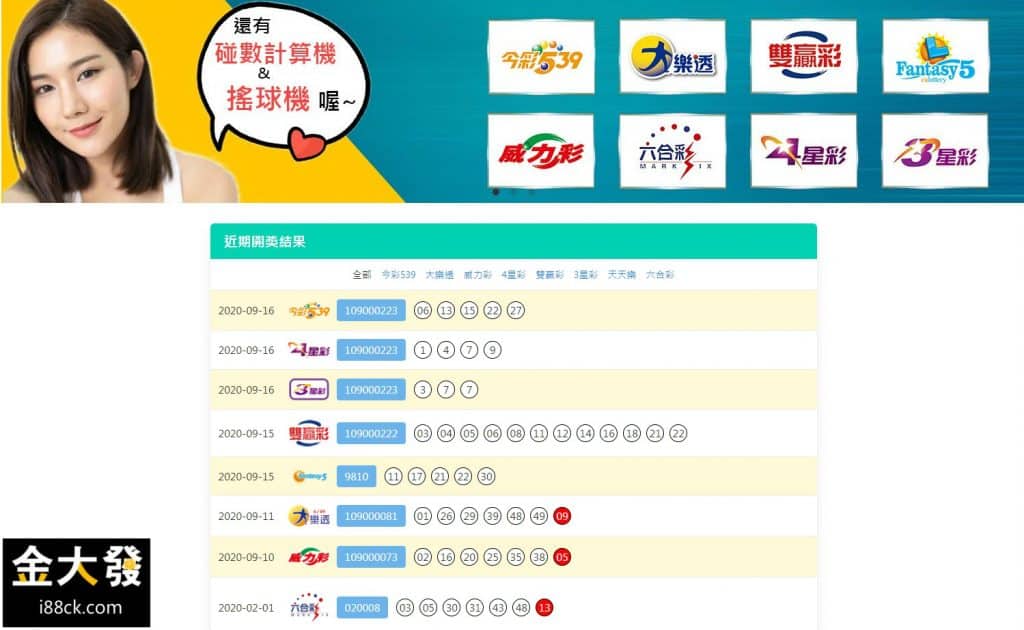Open the 大樂透 lottery tile
Image resolution: width=1024 pixels, height=630 pixels.
click(x=672, y=57)
